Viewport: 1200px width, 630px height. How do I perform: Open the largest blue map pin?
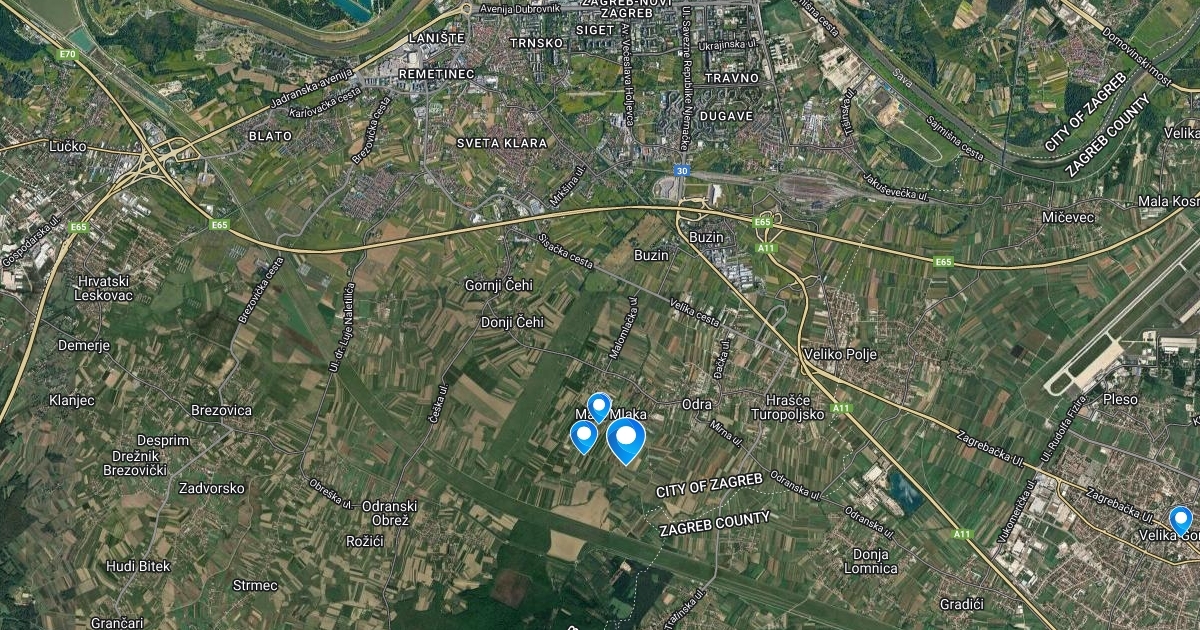click(626, 439)
